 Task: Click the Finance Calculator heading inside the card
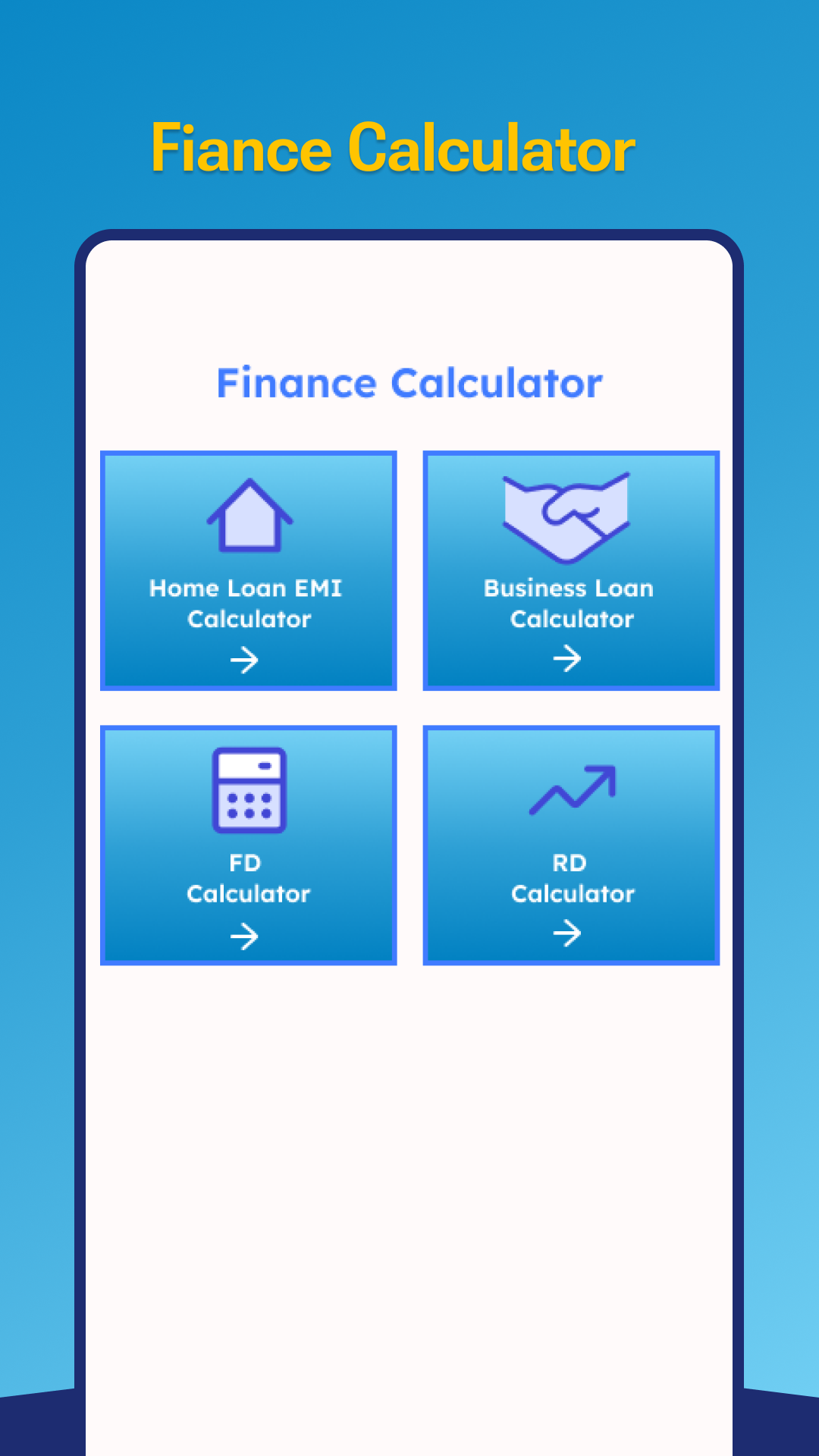409,382
